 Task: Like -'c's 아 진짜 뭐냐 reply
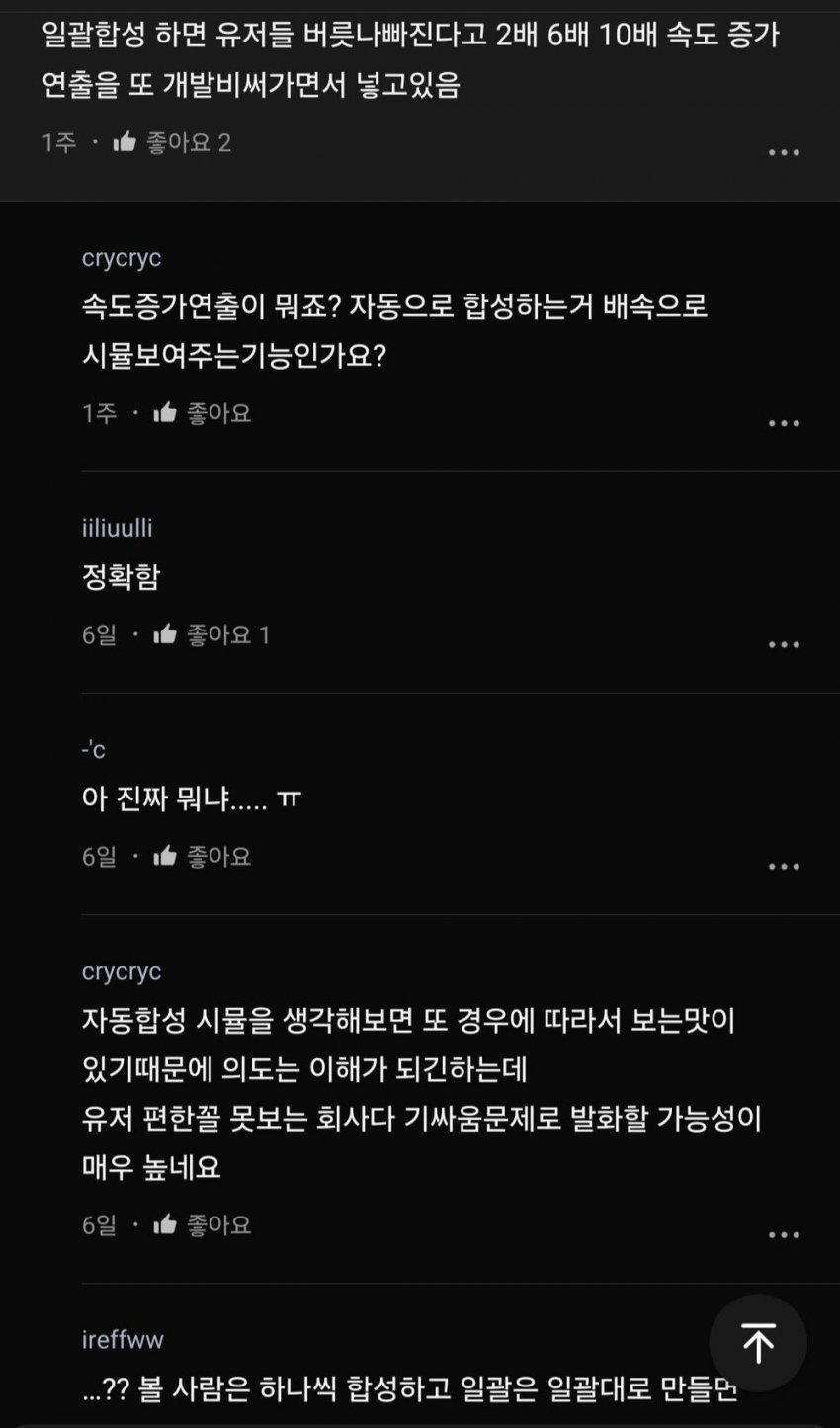click(x=165, y=856)
